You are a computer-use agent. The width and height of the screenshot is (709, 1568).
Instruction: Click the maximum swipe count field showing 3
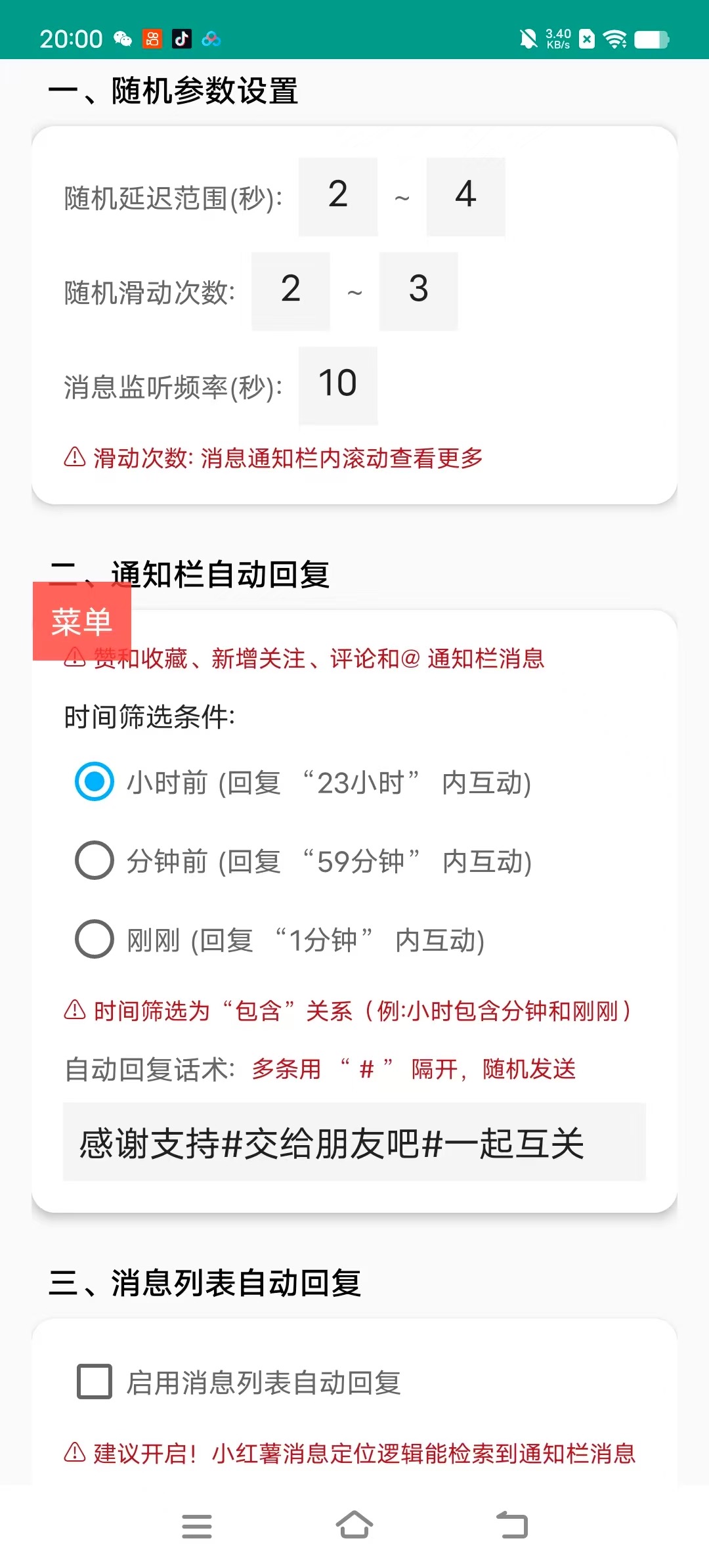point(419,290)
